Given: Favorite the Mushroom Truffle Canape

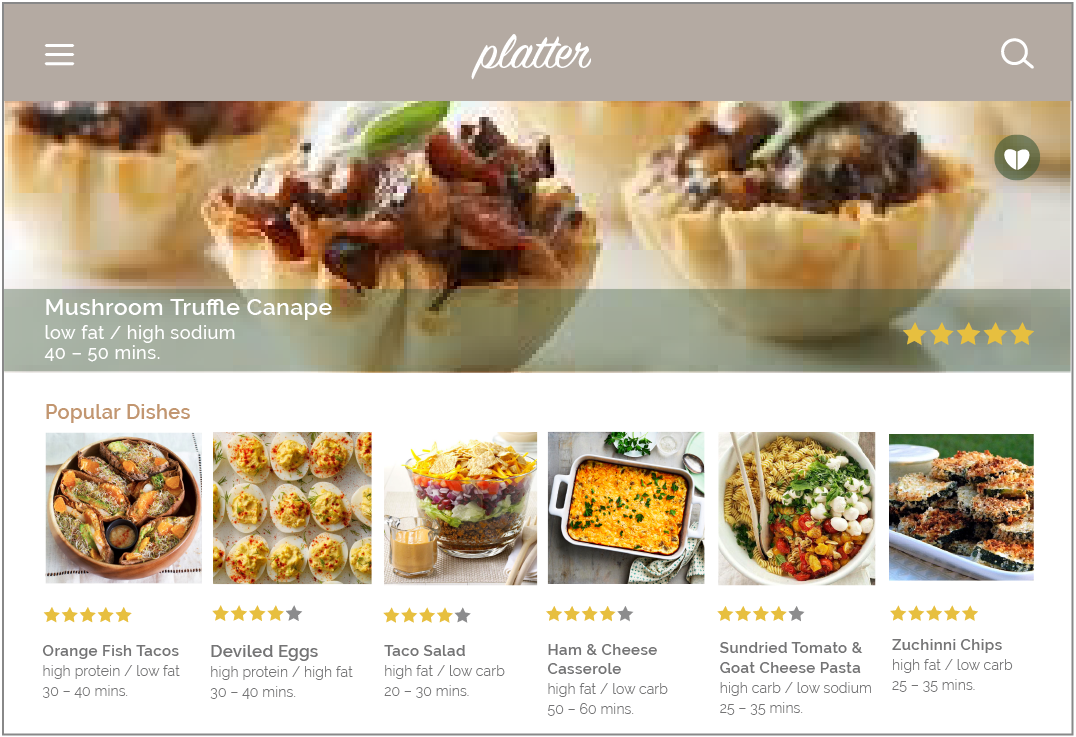Looking at the screenshot, I should pyautogui.click(x=1016, y=158).
